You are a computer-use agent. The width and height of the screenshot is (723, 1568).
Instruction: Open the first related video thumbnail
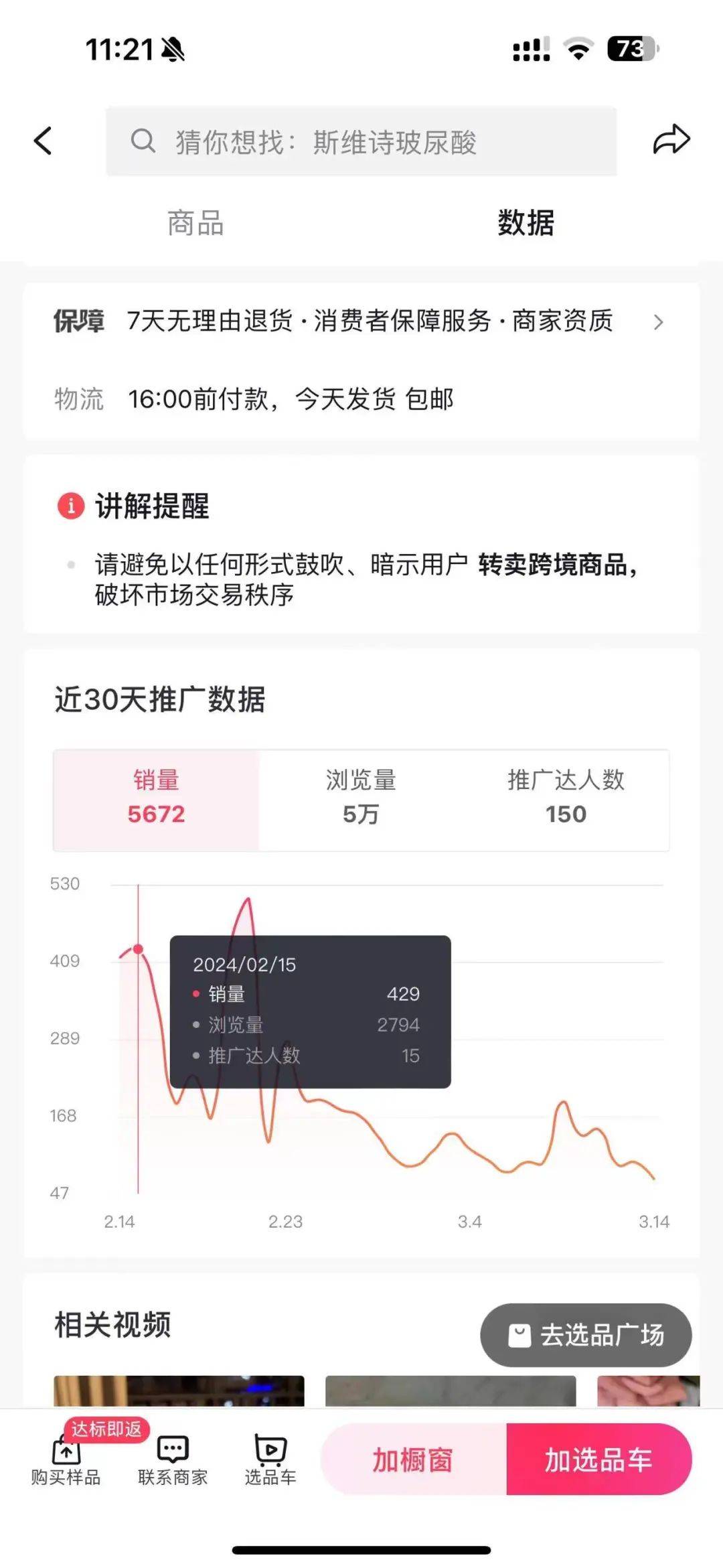pos(179,1391)
